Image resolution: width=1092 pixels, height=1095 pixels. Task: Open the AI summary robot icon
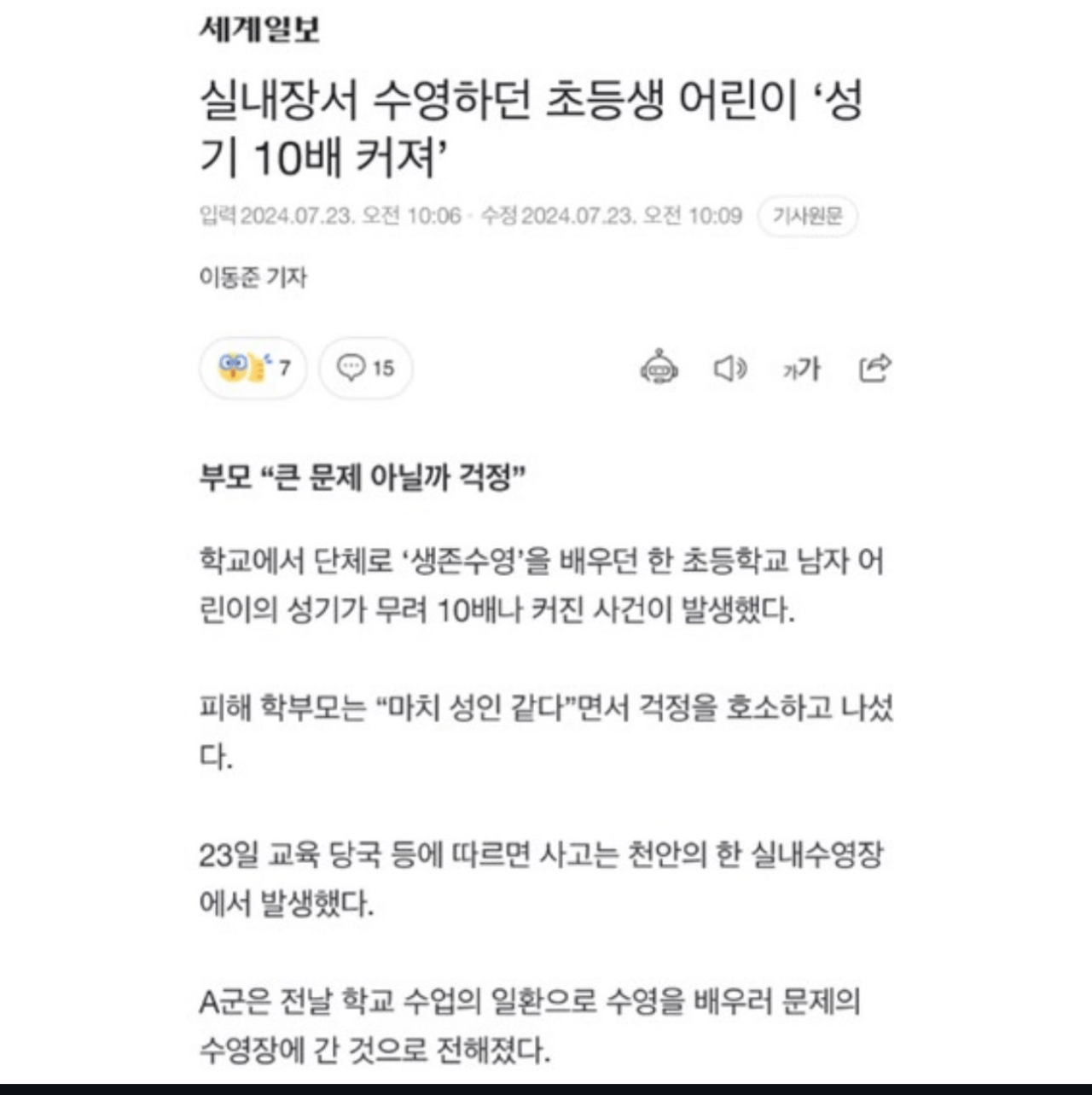pos(659,368)
